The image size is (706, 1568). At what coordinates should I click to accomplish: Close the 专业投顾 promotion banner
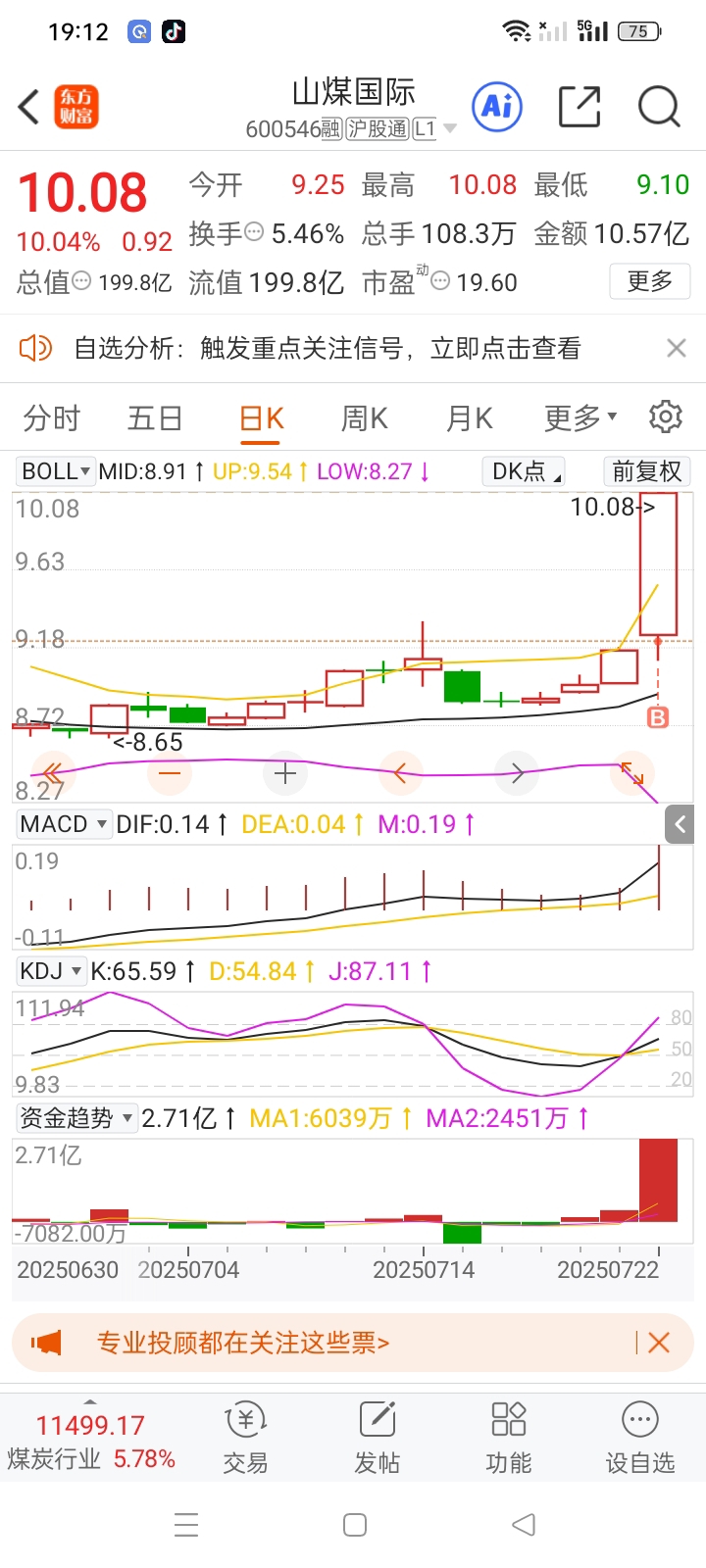point(659,1343)
